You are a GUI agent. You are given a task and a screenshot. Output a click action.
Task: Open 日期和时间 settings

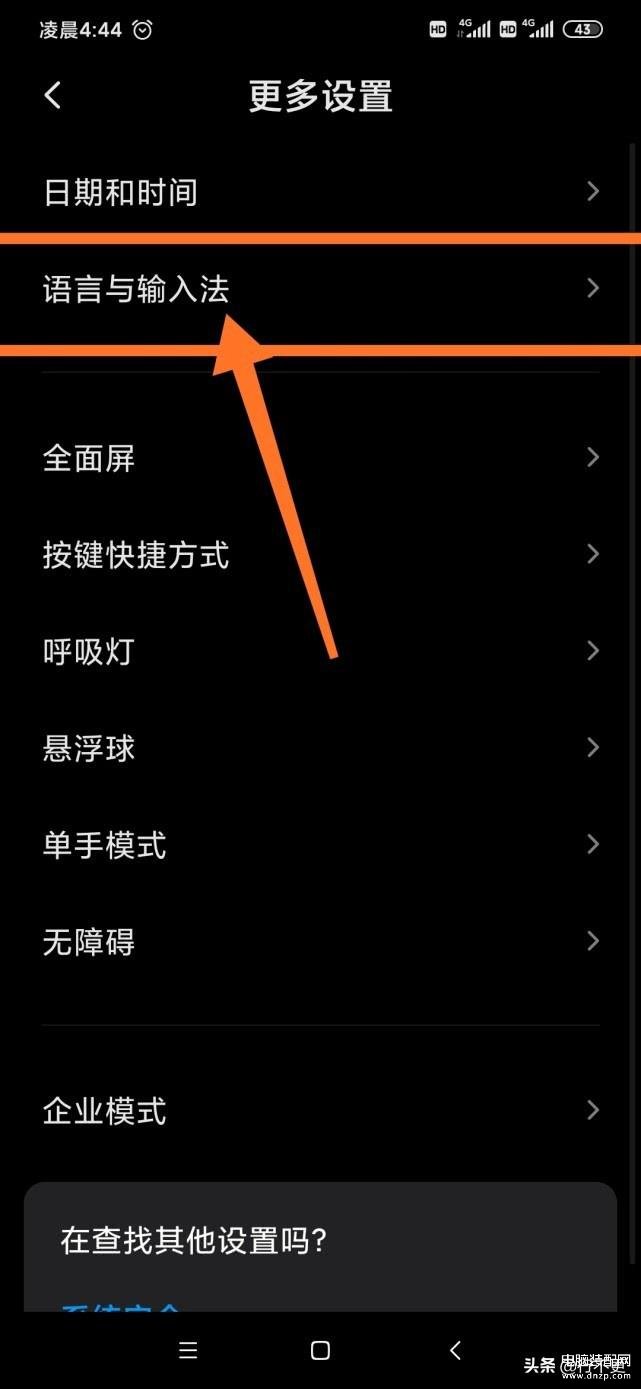pos(320,191)
